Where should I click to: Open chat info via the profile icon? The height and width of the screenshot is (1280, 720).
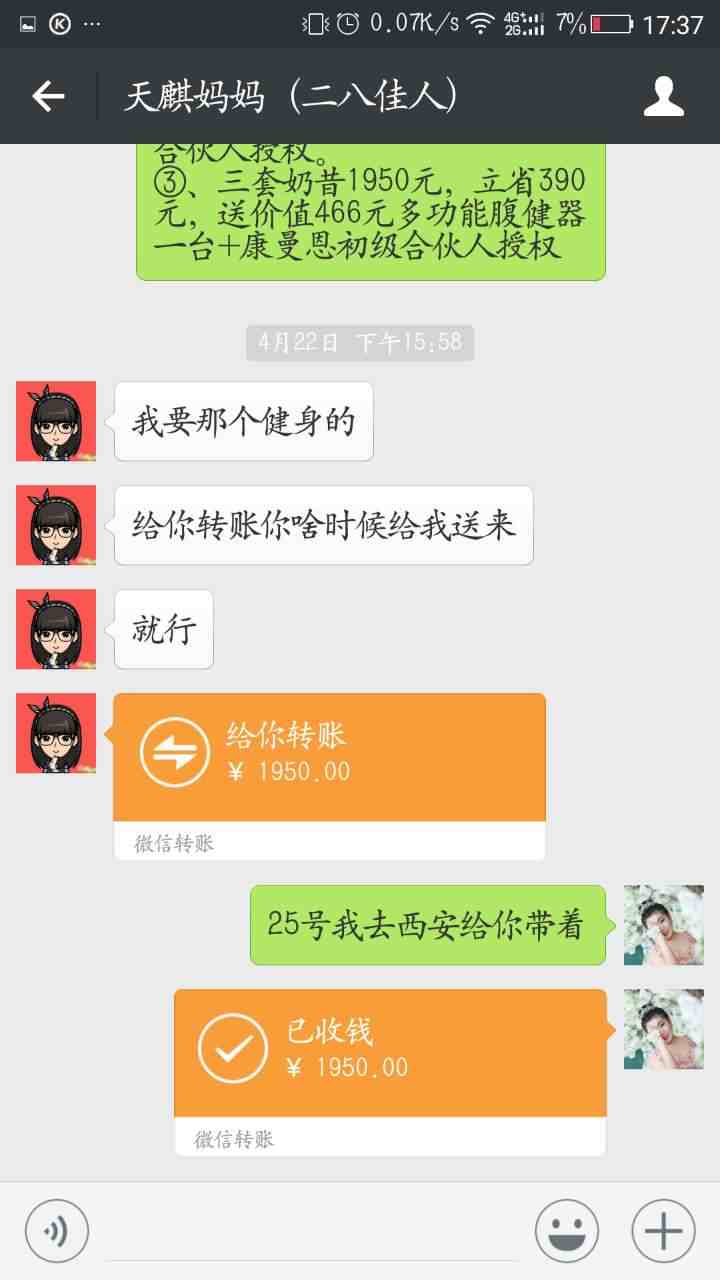tap(663, 97)
